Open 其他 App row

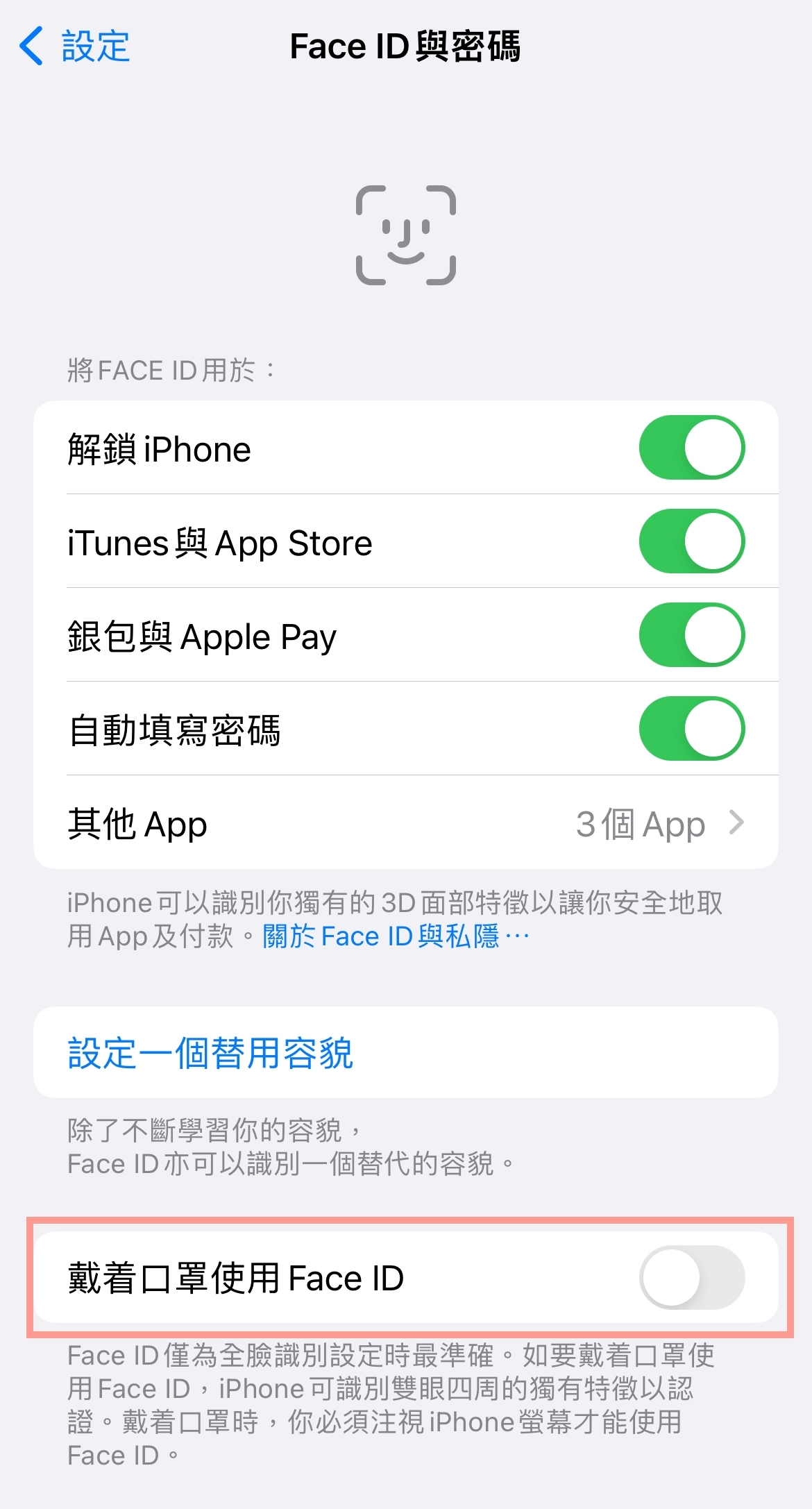point(406,823)
